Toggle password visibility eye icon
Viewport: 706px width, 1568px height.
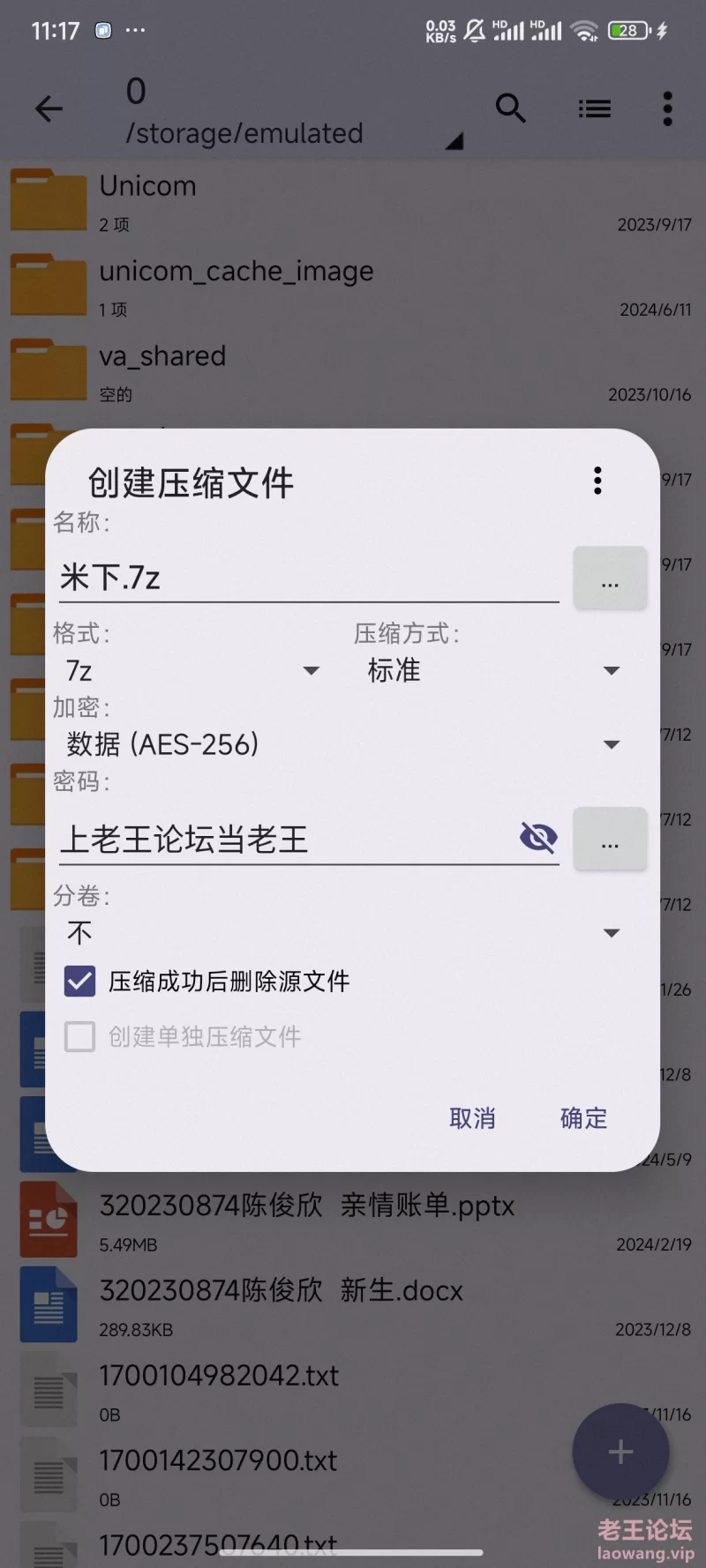point(538,838)
